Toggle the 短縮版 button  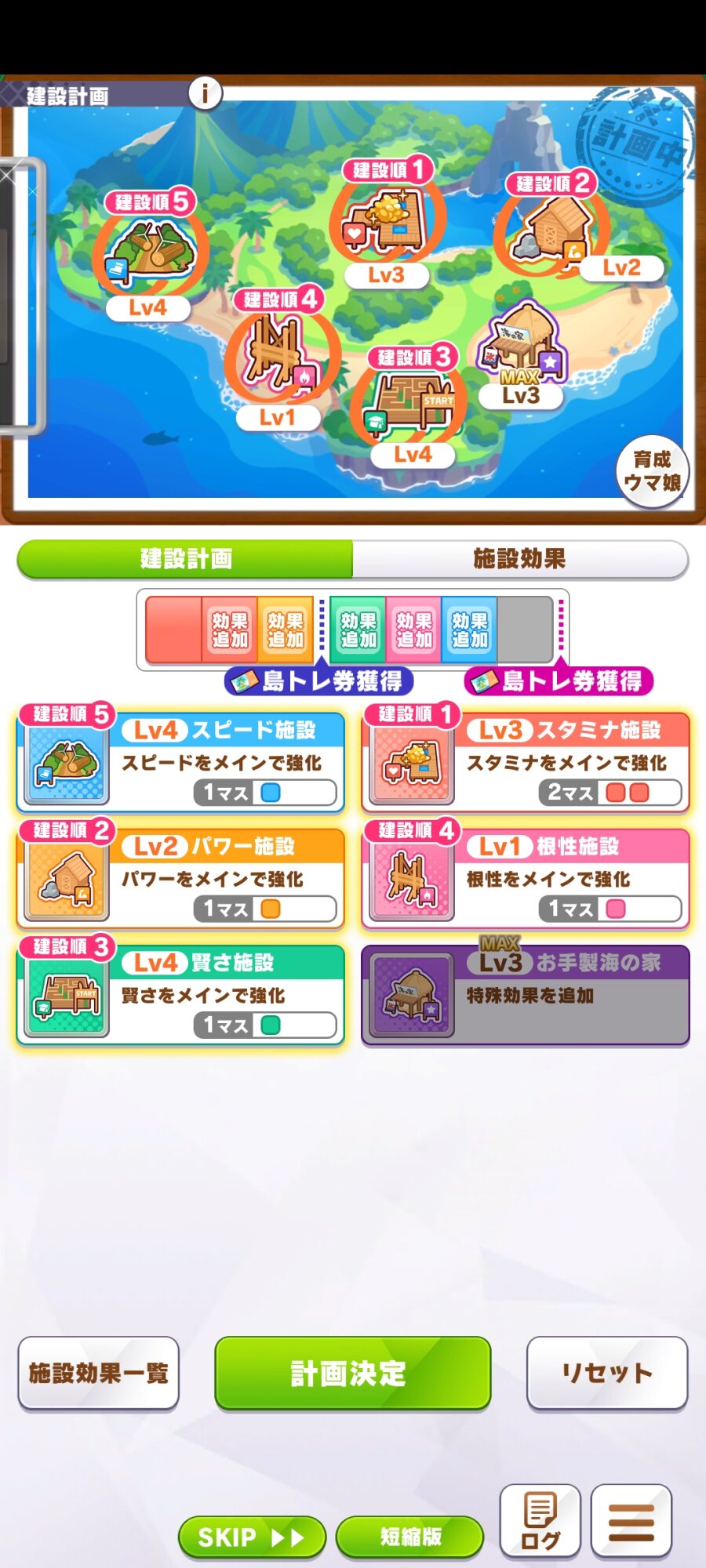[x=410, y=1537]
